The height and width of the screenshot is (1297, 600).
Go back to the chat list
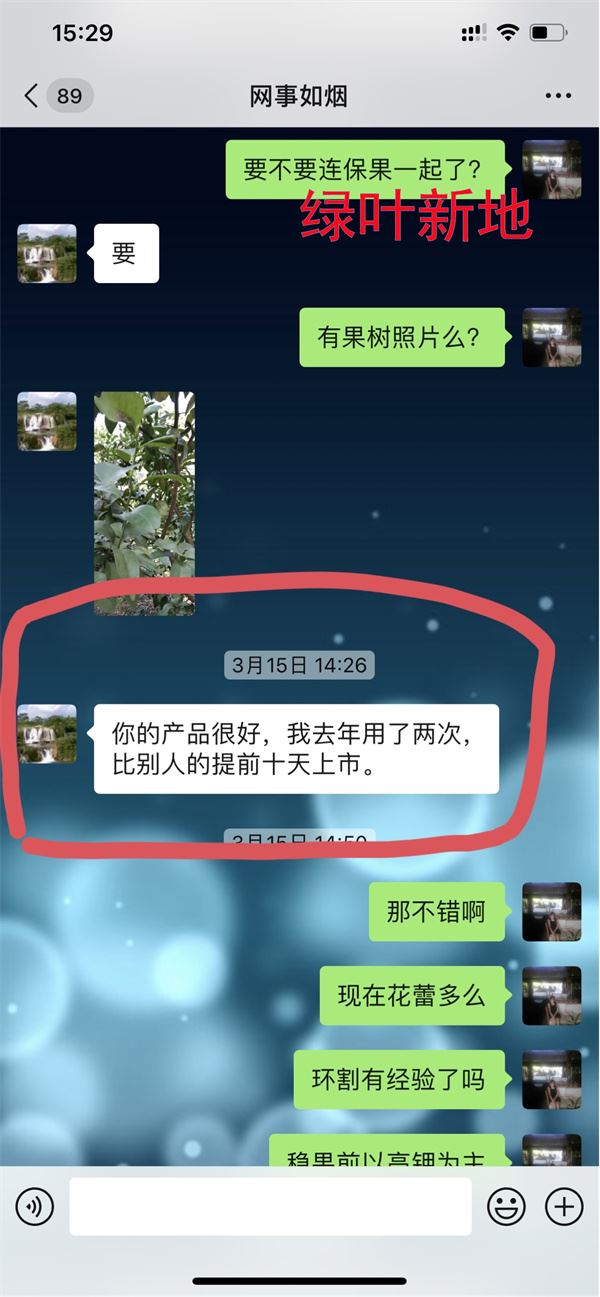pos(32,96)
